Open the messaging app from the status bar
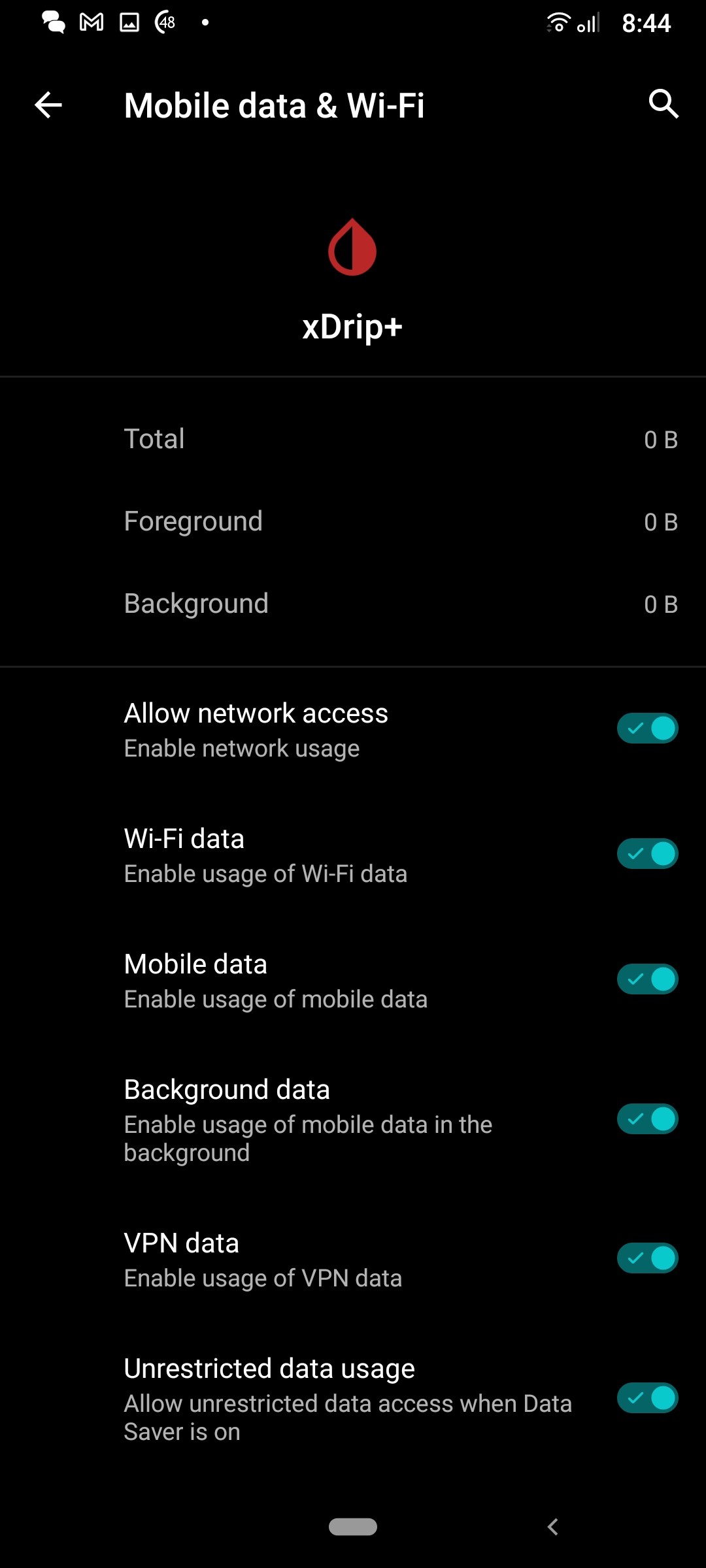The image size is (706, 1568). click(x=52, y=22)
